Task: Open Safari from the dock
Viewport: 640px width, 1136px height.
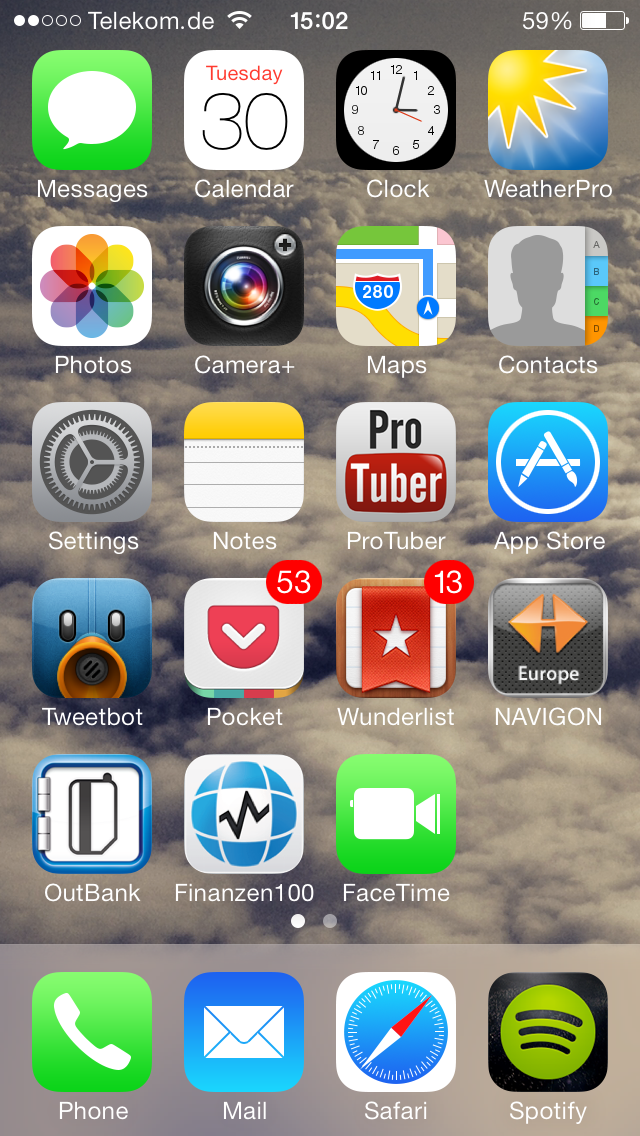Action: tap(396, 1032)
